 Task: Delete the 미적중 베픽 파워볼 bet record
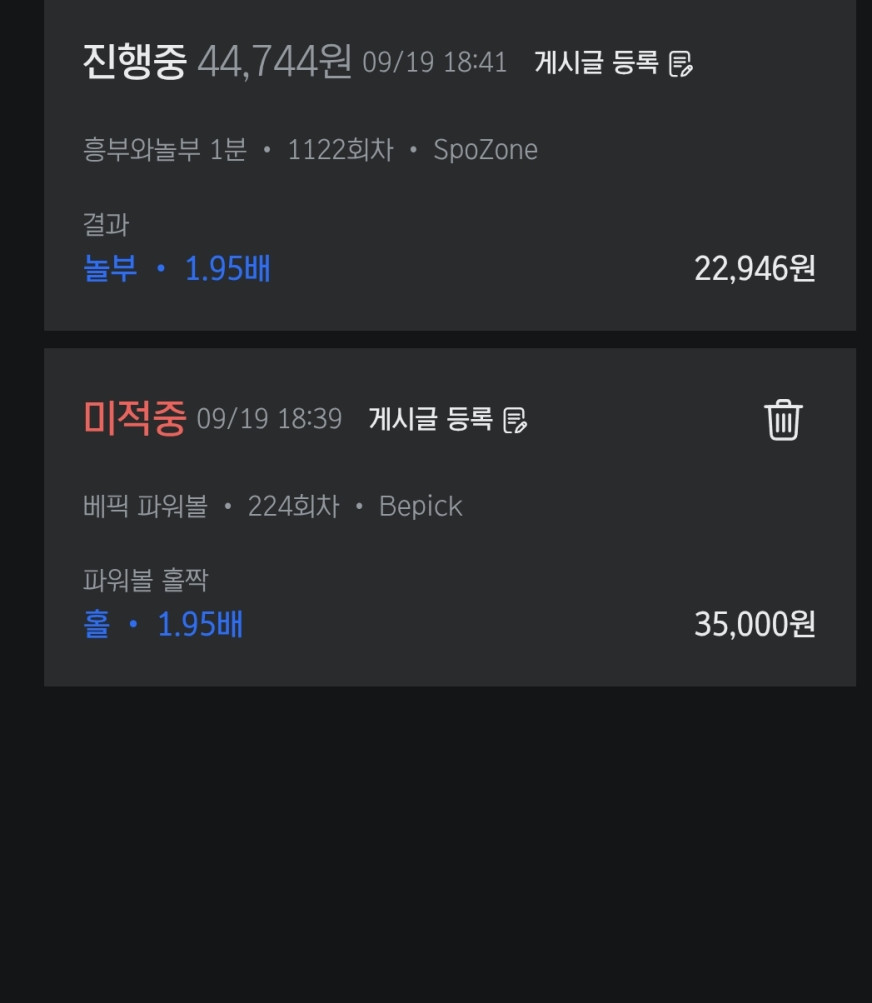point(782,420)
